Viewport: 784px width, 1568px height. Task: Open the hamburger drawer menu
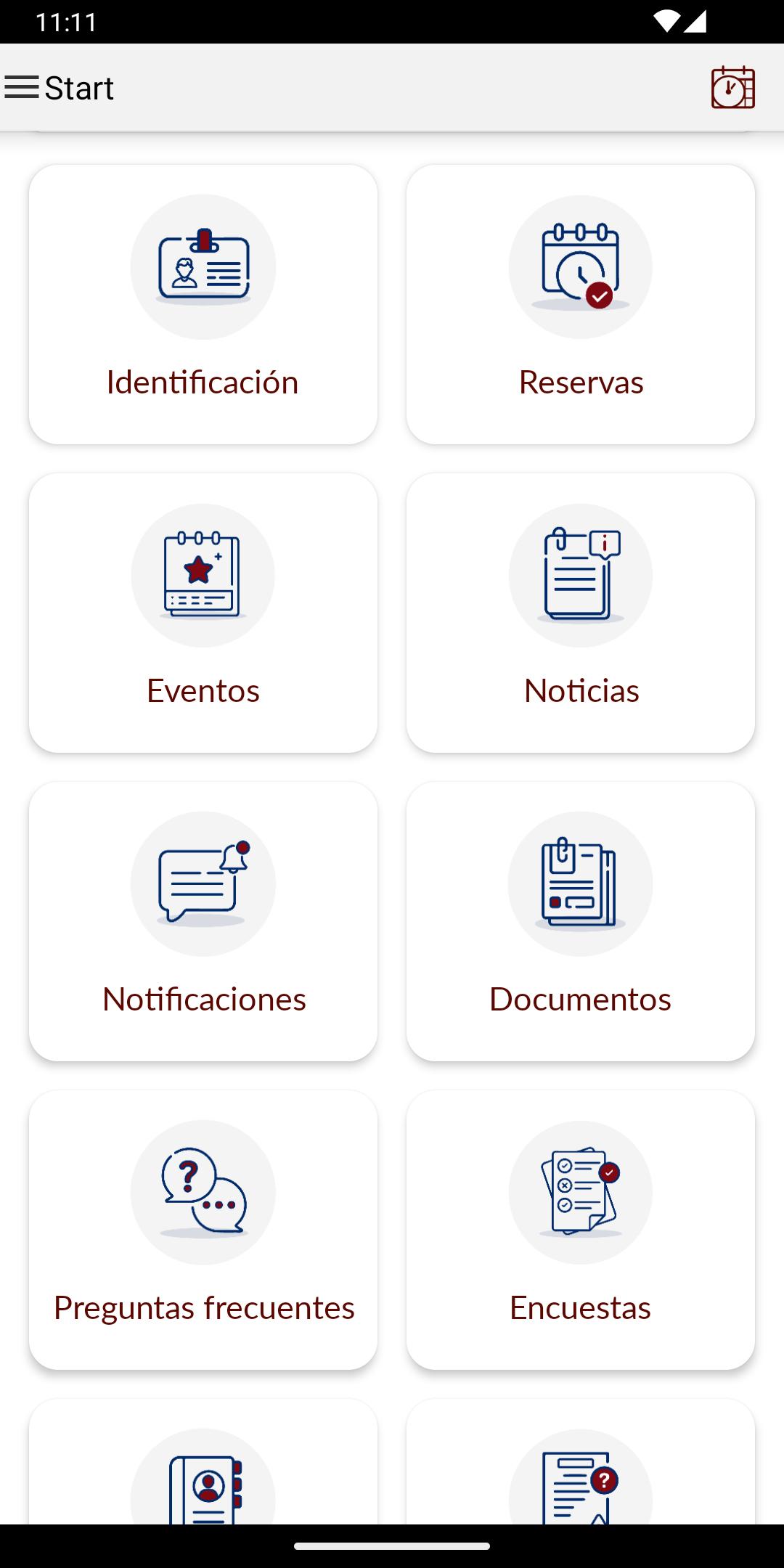click(22, 88)
